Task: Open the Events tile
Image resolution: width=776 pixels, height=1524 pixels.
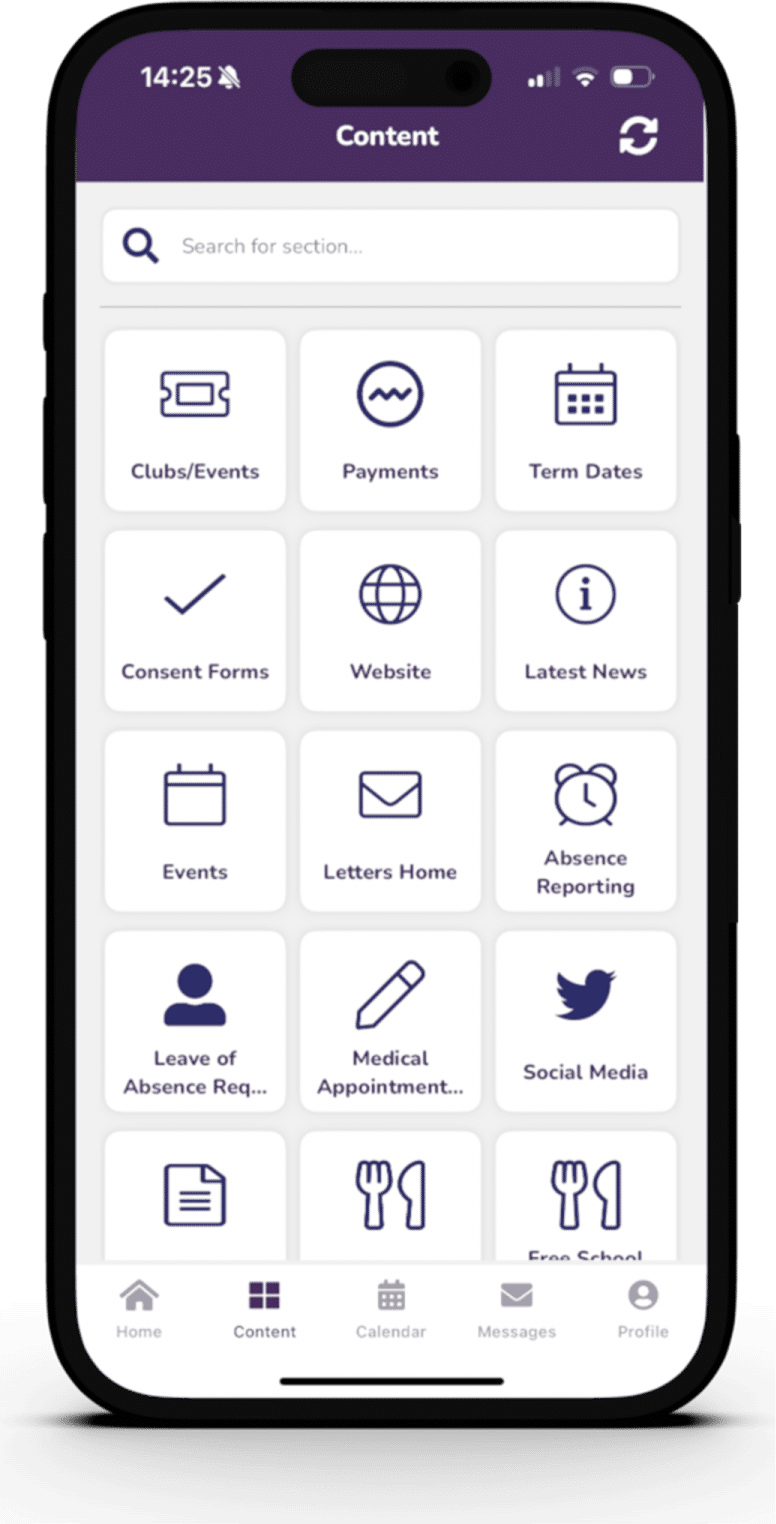Action: 195,820
